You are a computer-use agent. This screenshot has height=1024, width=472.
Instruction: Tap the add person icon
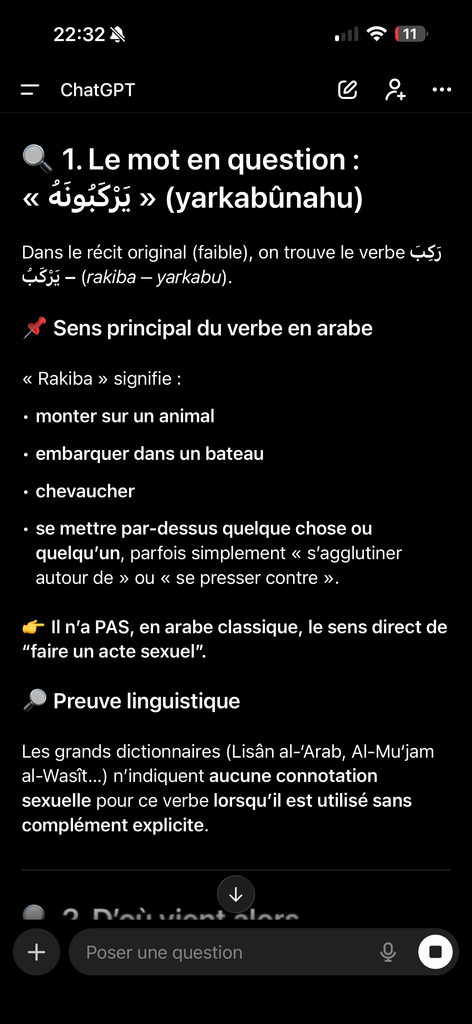[x=395, y=89]
